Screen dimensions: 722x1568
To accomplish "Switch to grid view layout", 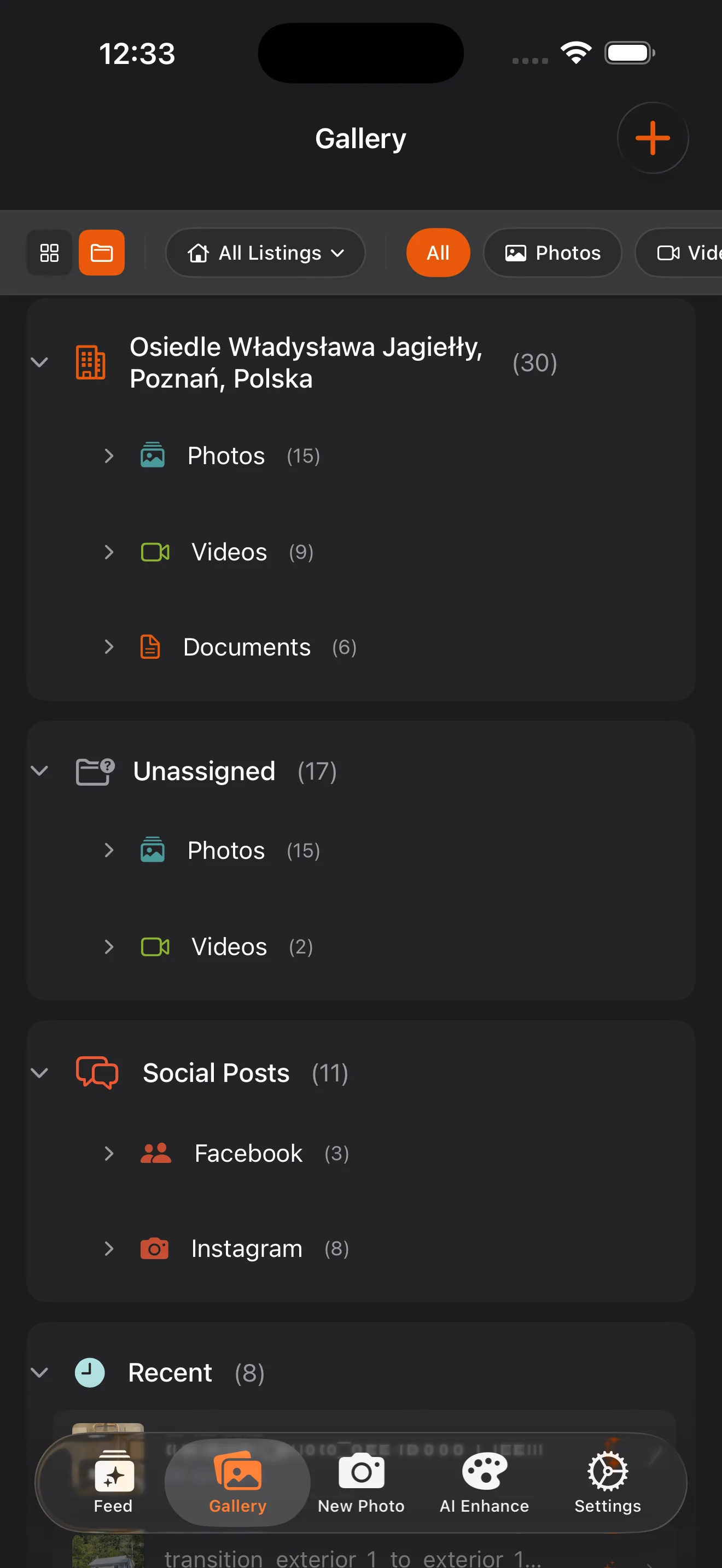I will tap(49, 253).
